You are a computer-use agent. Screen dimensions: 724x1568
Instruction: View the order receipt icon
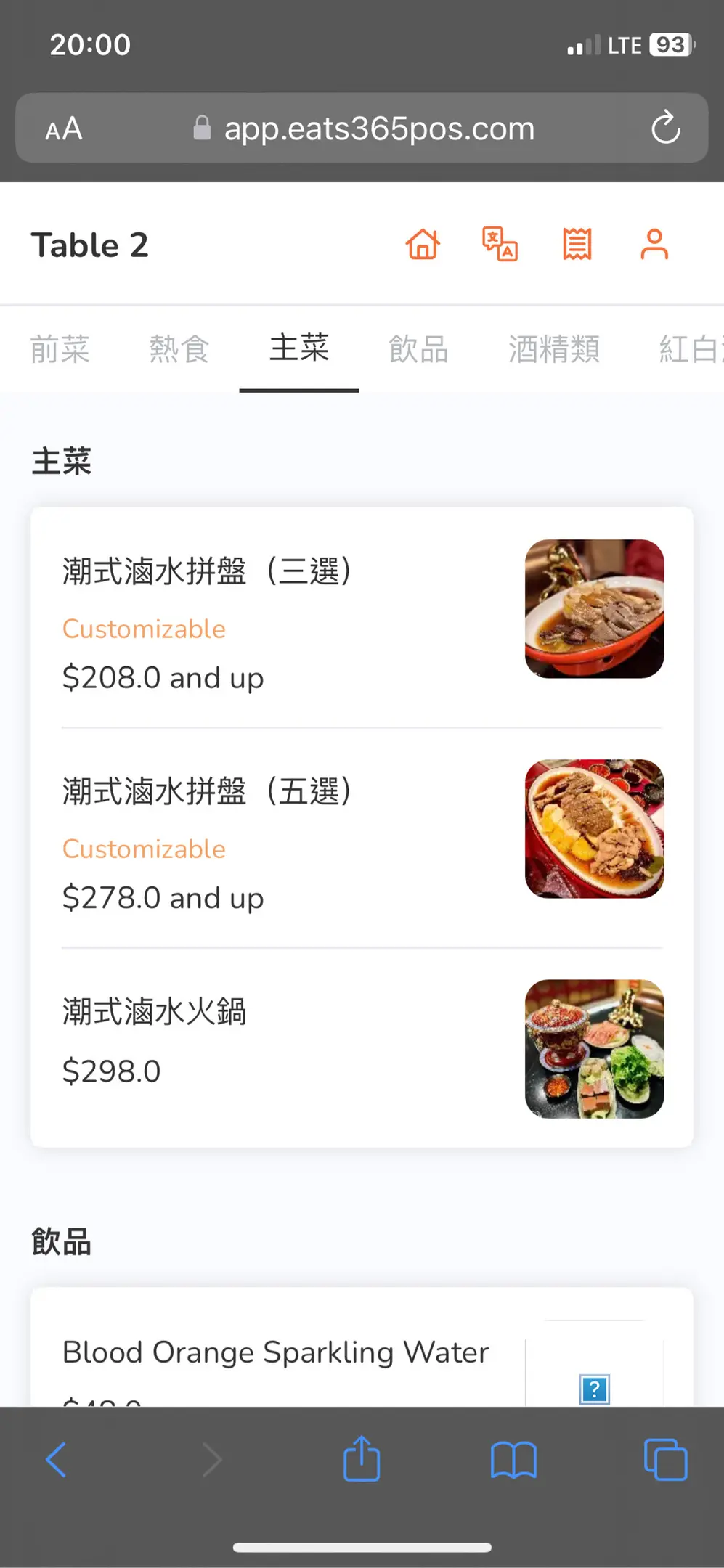(x=577, y=245)
